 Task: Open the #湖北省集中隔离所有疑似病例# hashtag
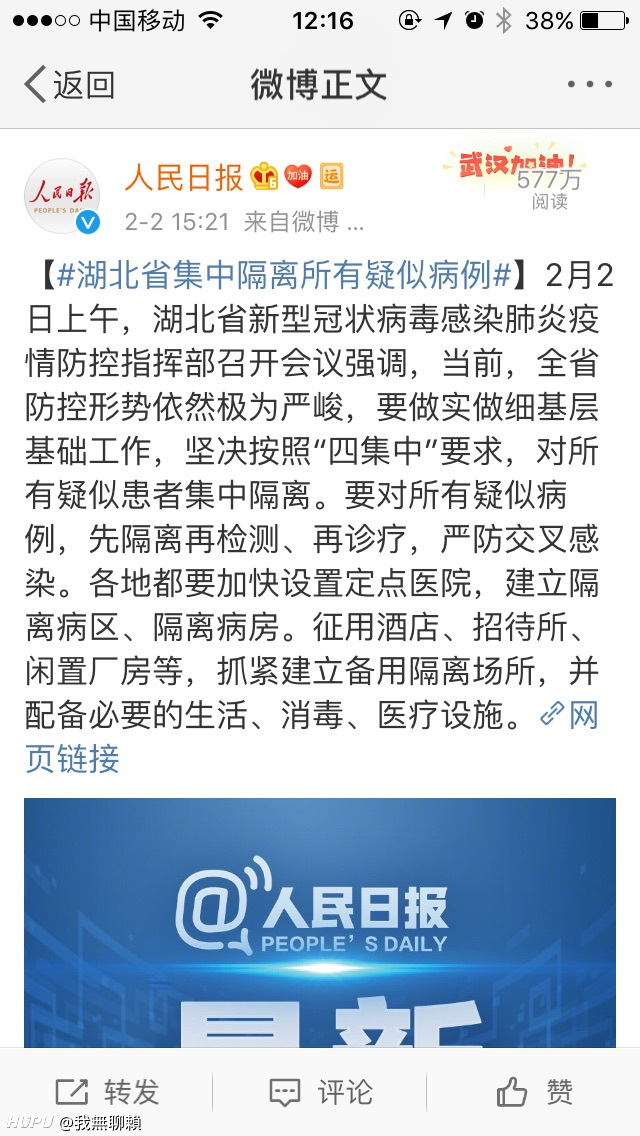click(284, 276)
